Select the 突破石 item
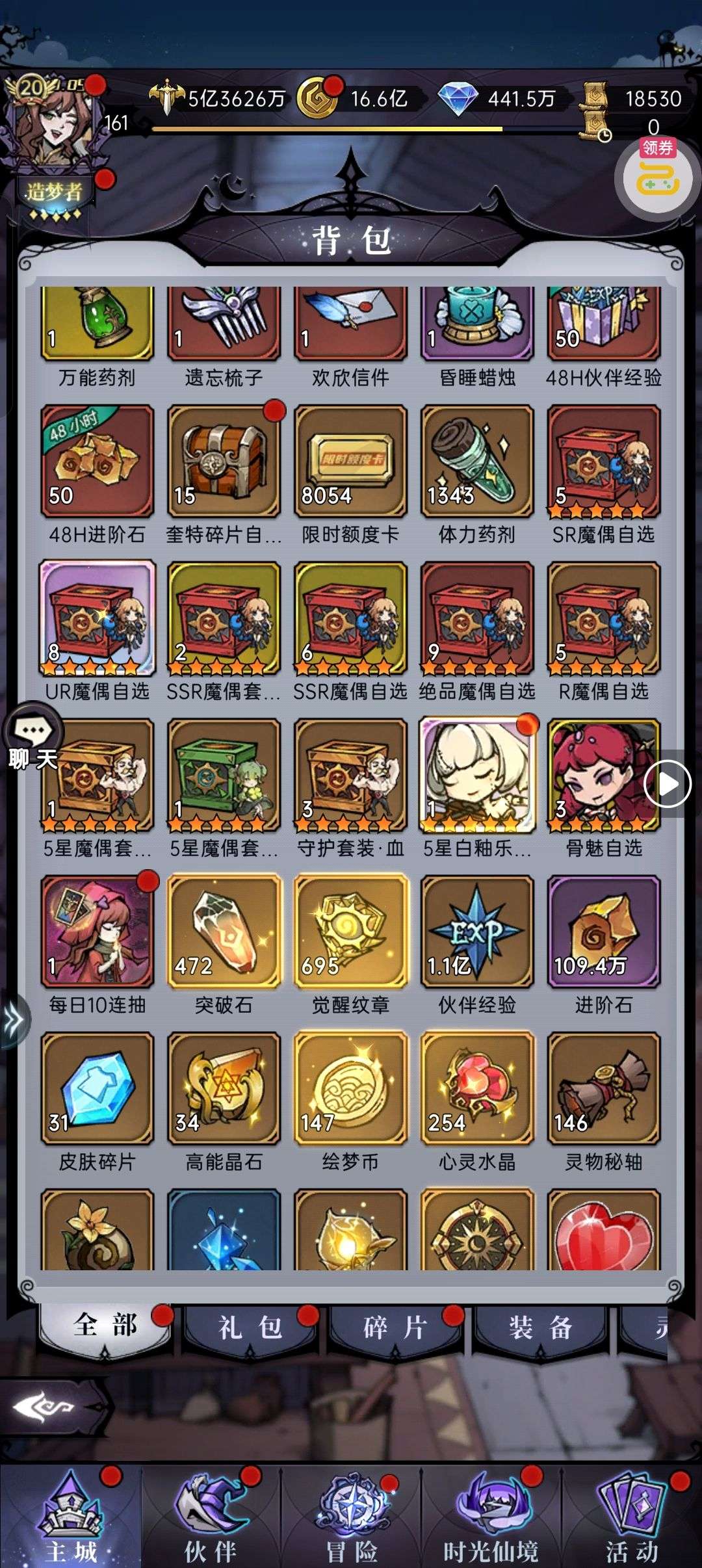702x1568 pixels. click(x=224, y=931)
